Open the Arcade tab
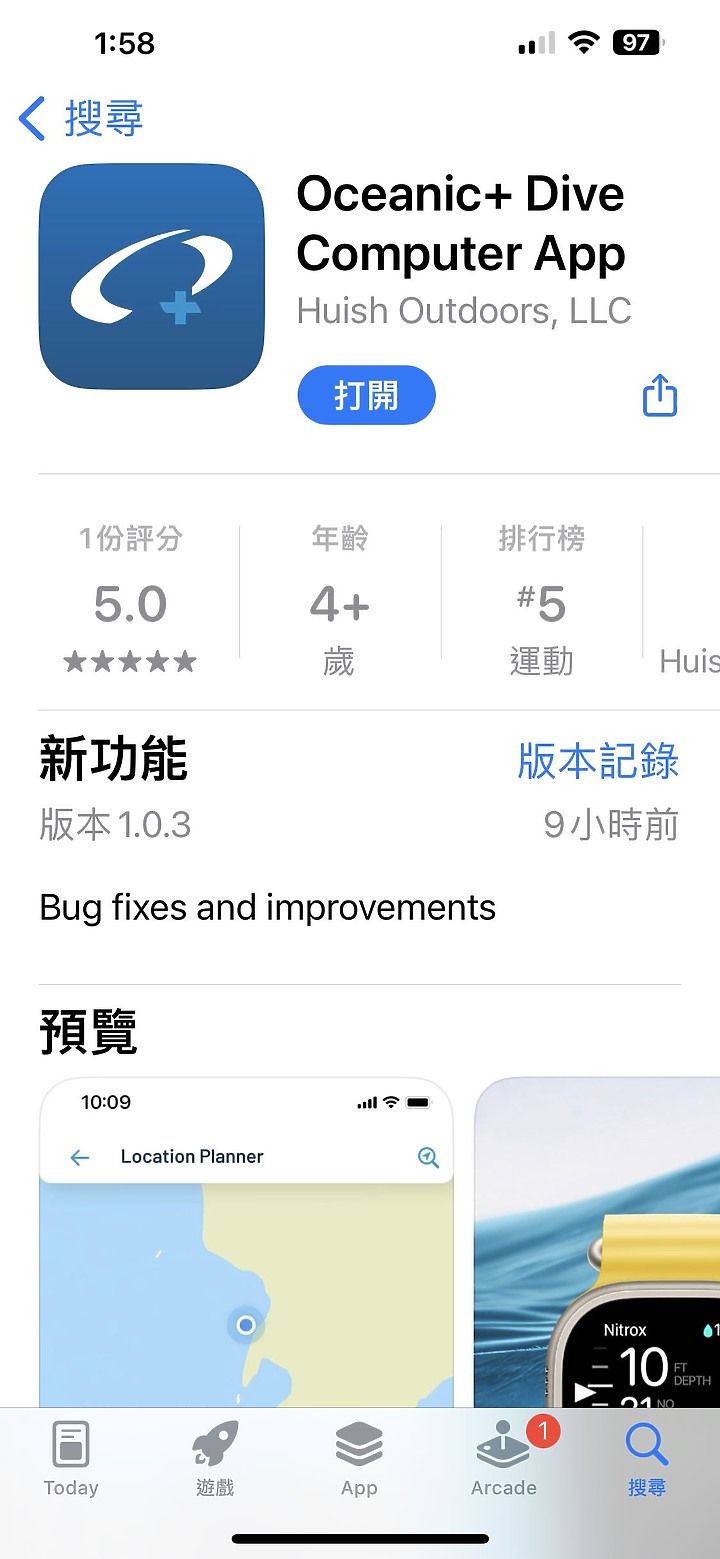 click(504, 1459)
